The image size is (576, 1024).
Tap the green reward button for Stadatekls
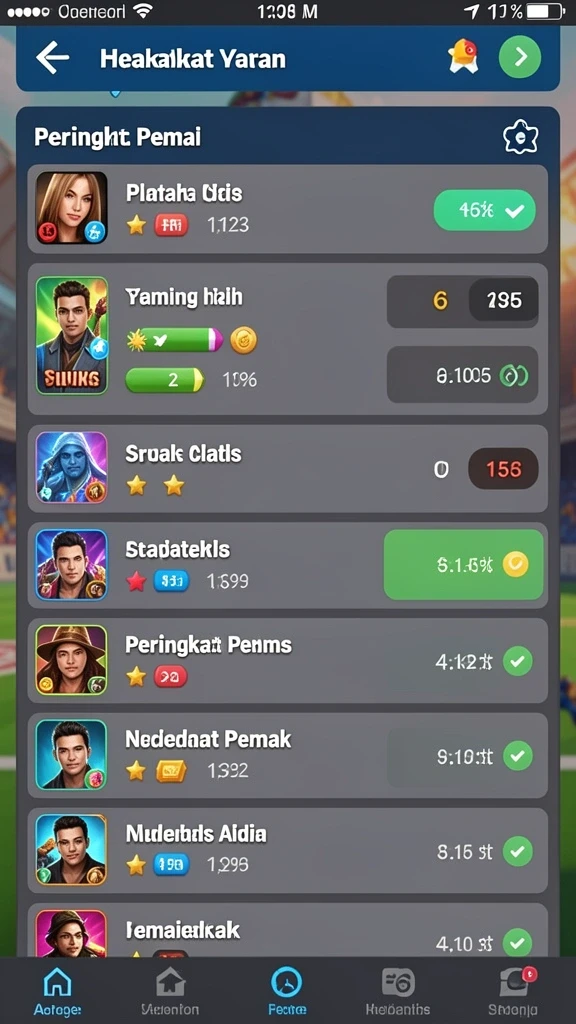point(464,565)
